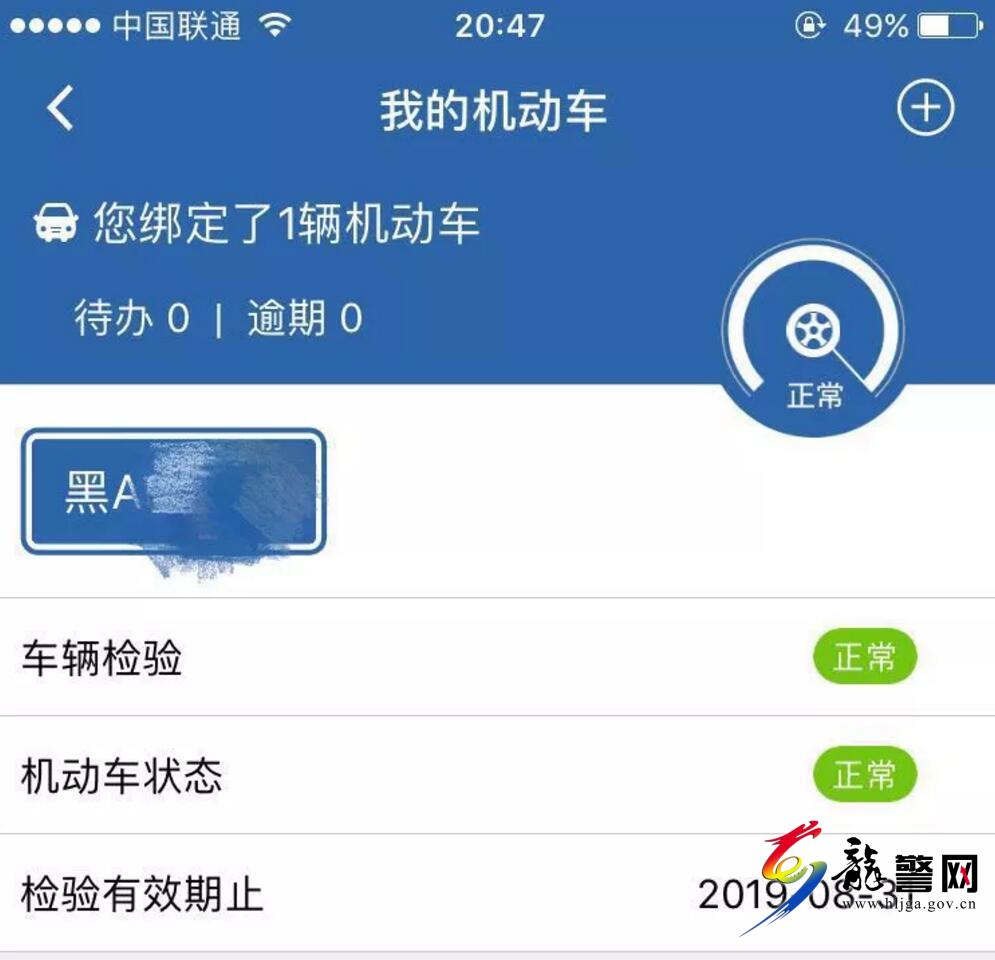The width and height of the screenshot is (995, 960).
Task: Go back from 我的机动车
Action: [x=60, y=108]
